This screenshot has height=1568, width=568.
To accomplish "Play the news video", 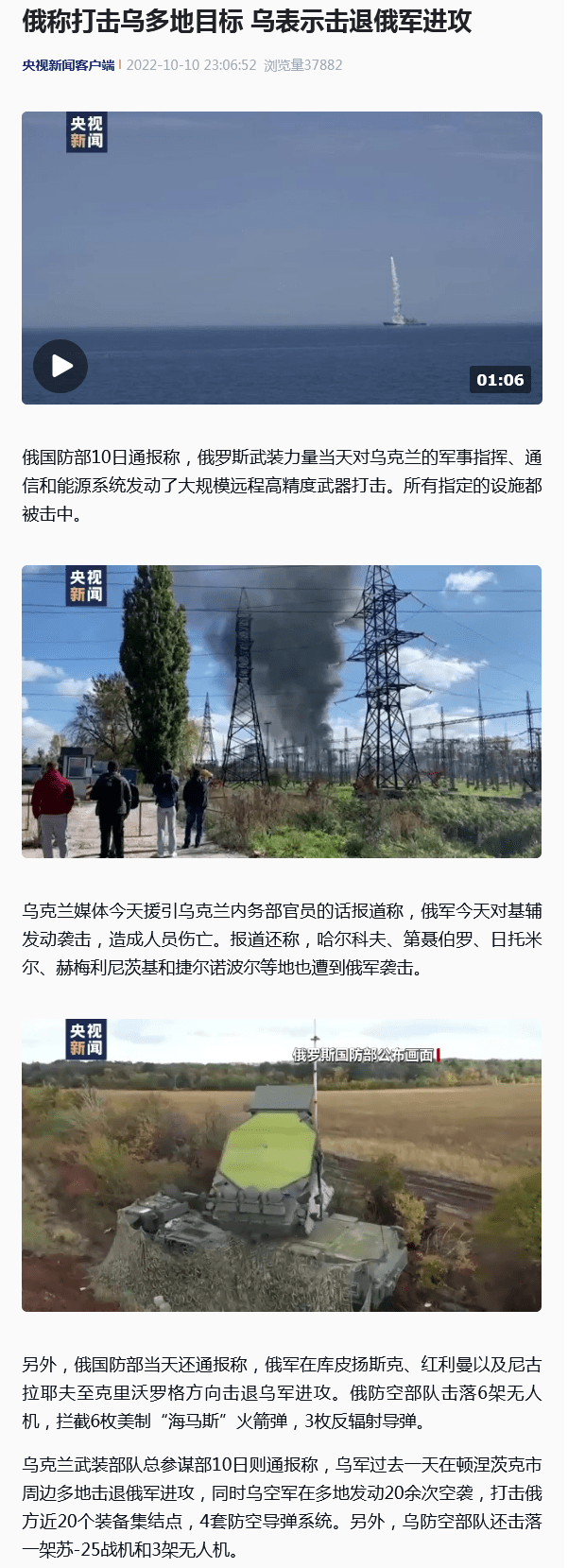I will [60, 366].
